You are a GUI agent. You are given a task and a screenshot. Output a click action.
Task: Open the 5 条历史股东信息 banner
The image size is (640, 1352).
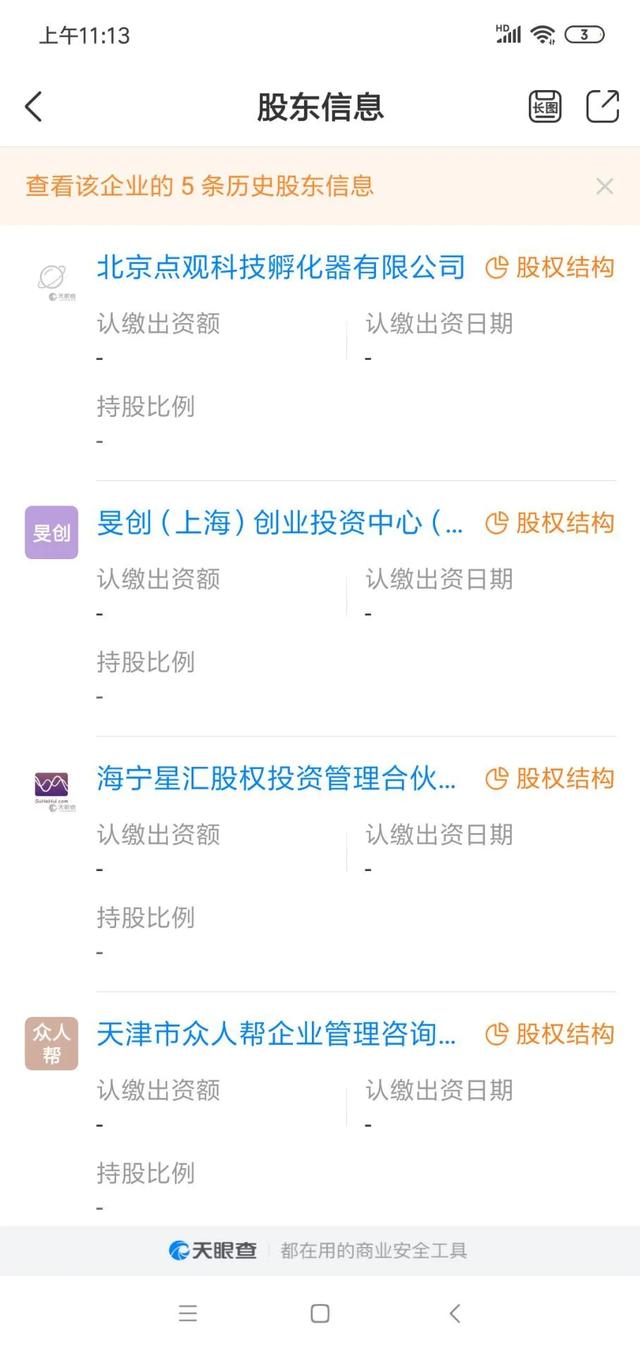point(200,186)
